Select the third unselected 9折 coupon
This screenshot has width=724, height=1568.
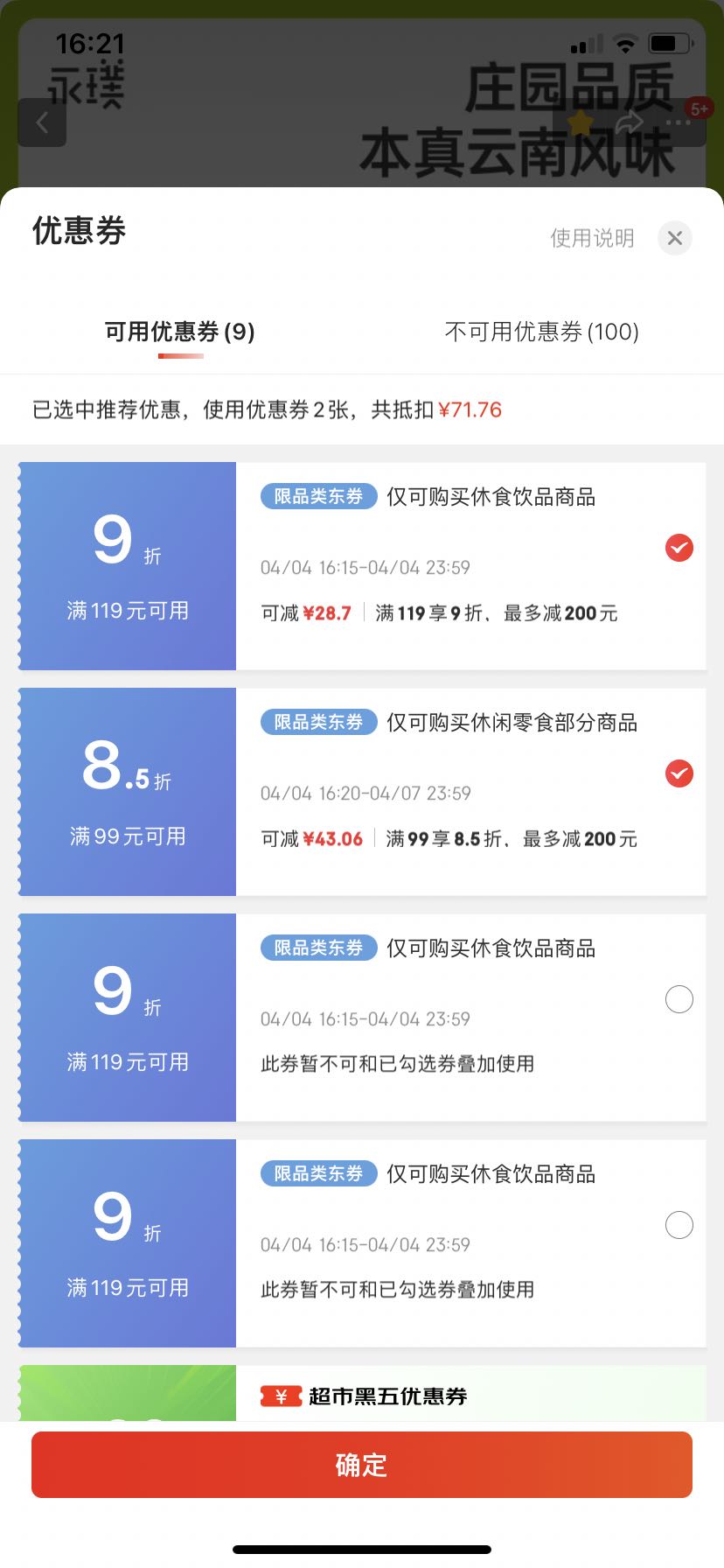point(679,999)
